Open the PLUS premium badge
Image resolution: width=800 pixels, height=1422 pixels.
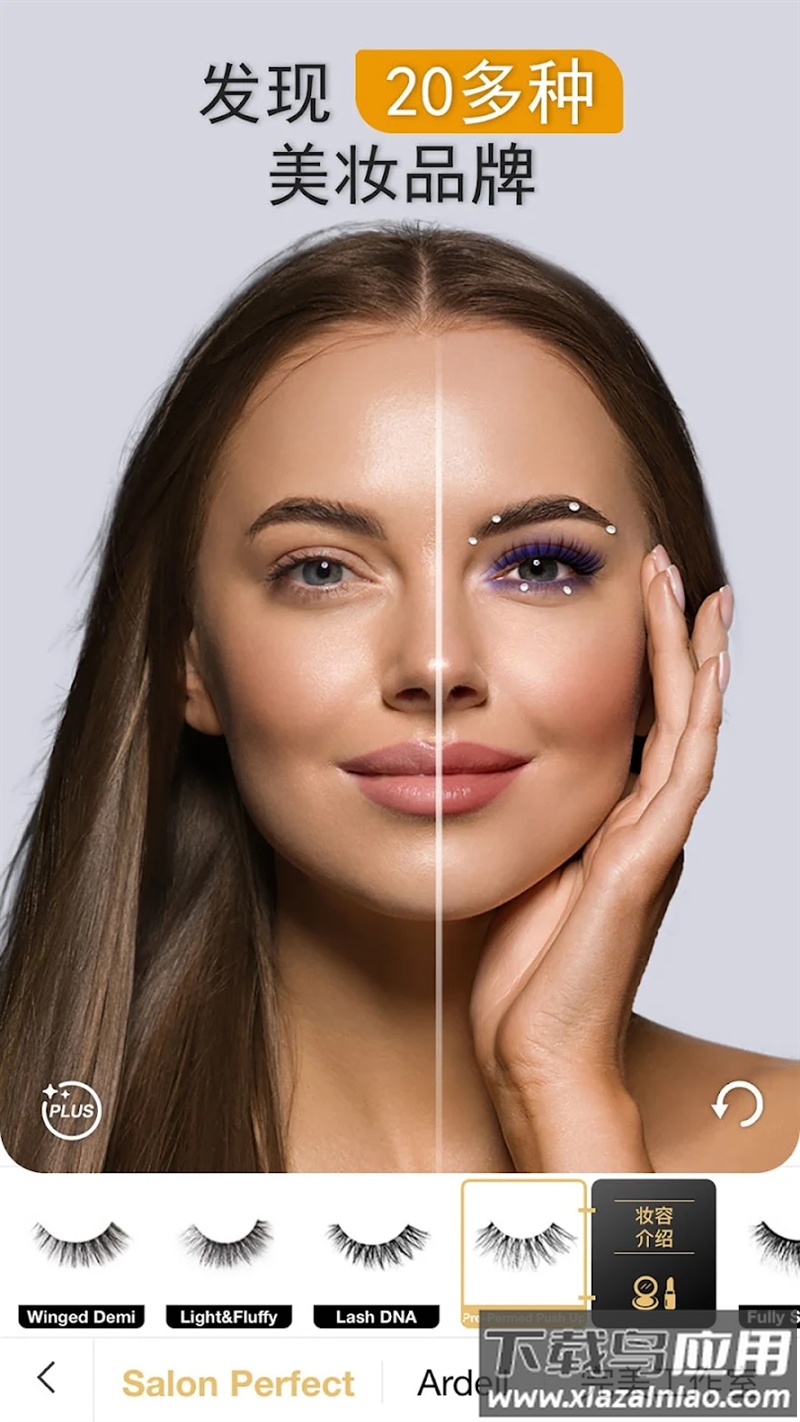click(71, 1108)
